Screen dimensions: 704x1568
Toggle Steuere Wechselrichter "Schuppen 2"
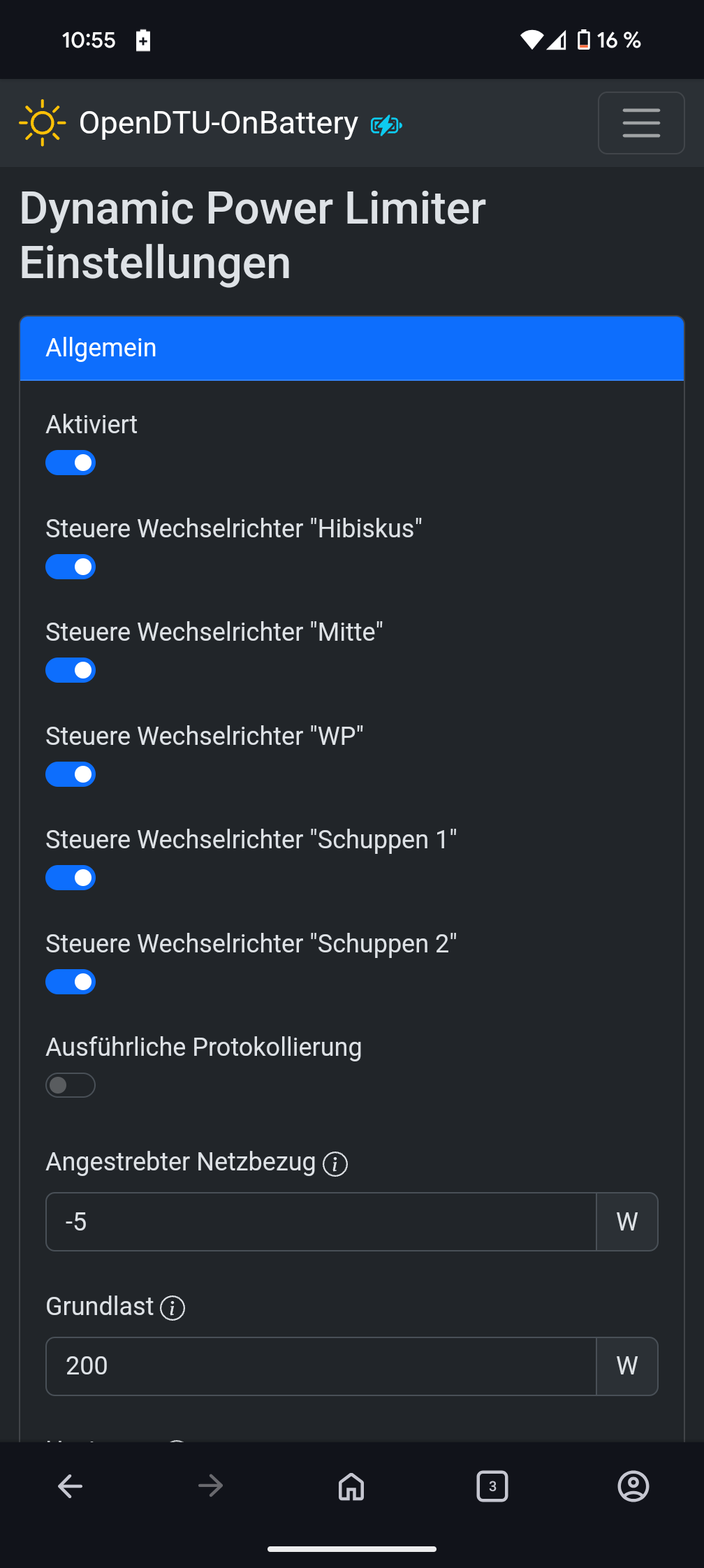pos(71,982)
